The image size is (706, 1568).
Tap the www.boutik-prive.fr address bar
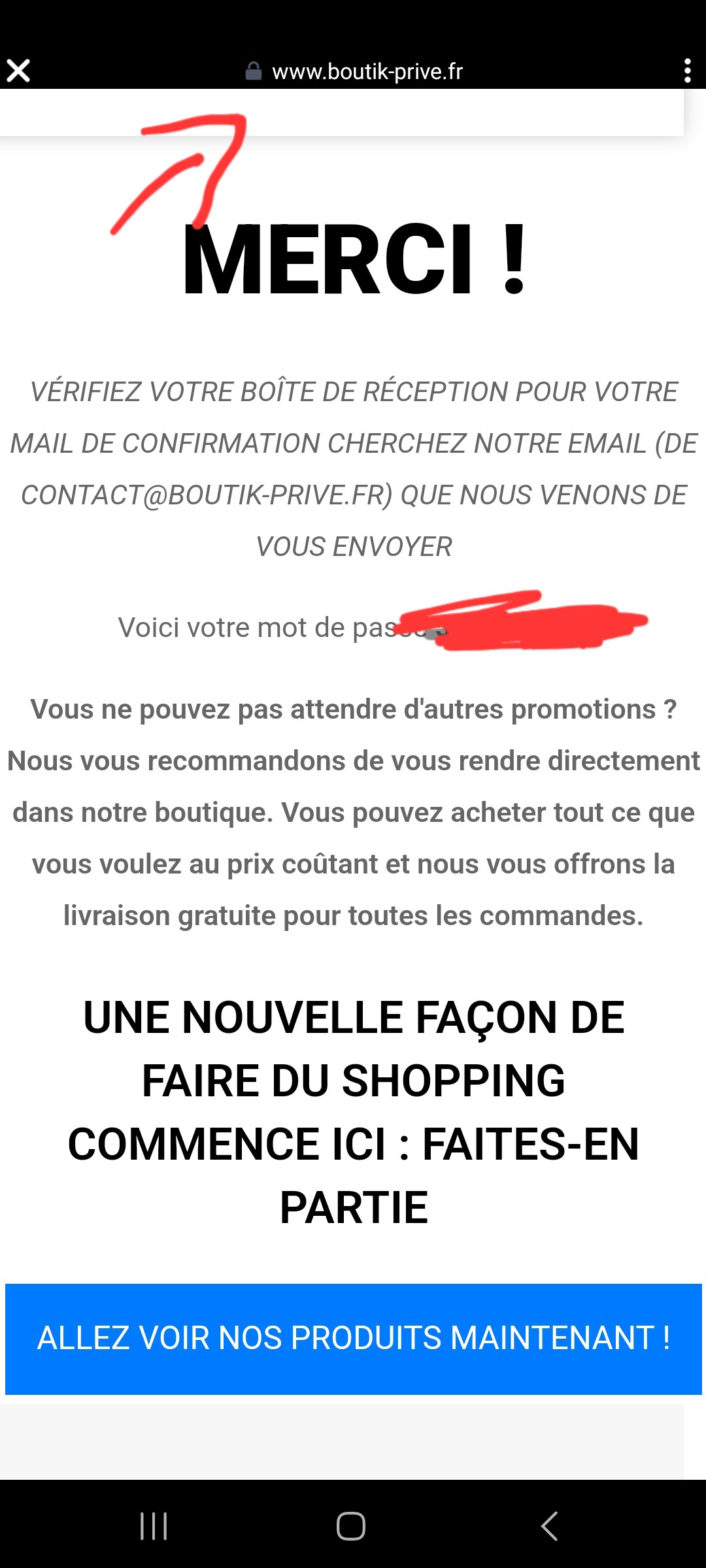[x=366, y=71]
